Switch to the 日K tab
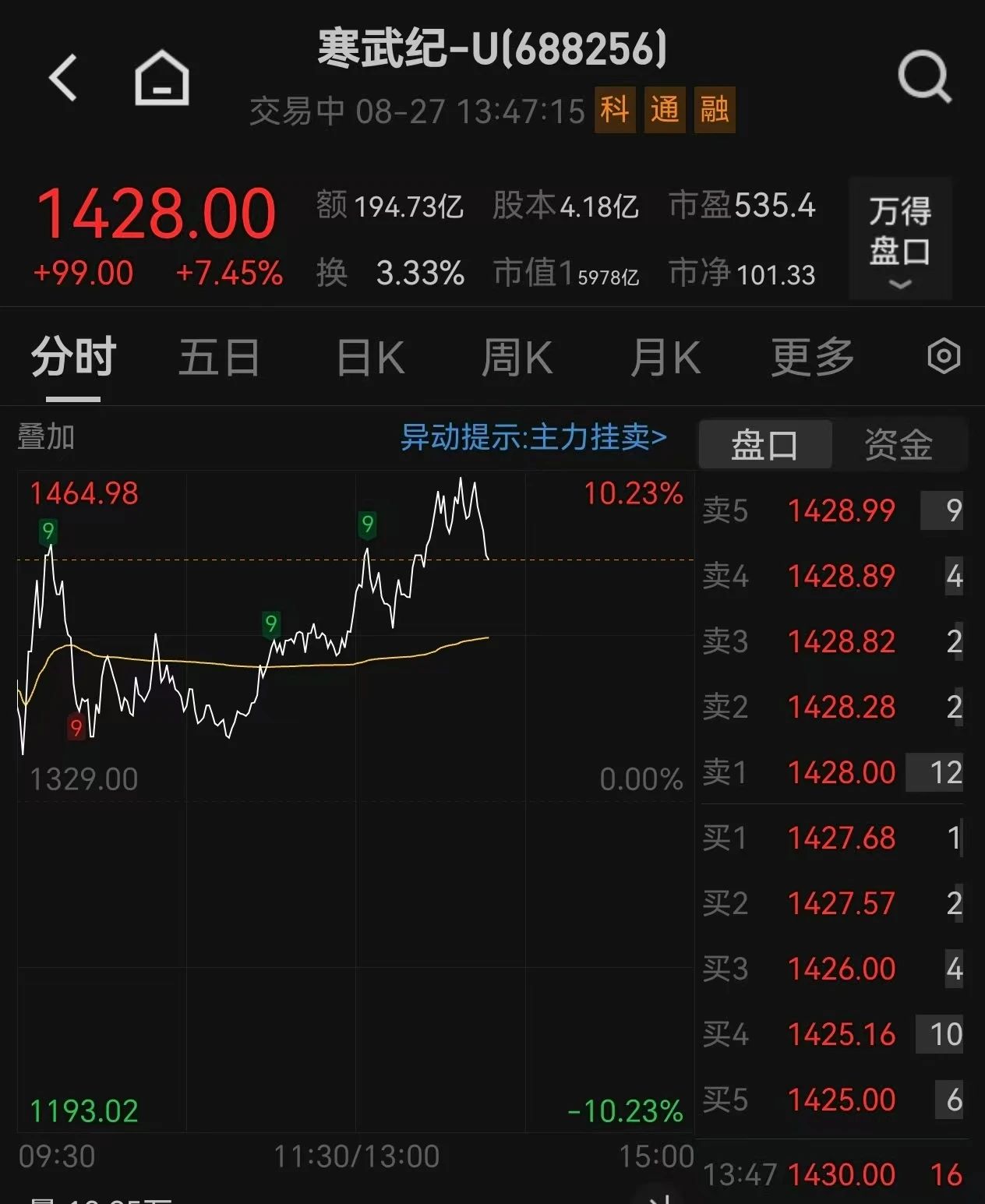 pyautogui.click(x=370, y=358)
